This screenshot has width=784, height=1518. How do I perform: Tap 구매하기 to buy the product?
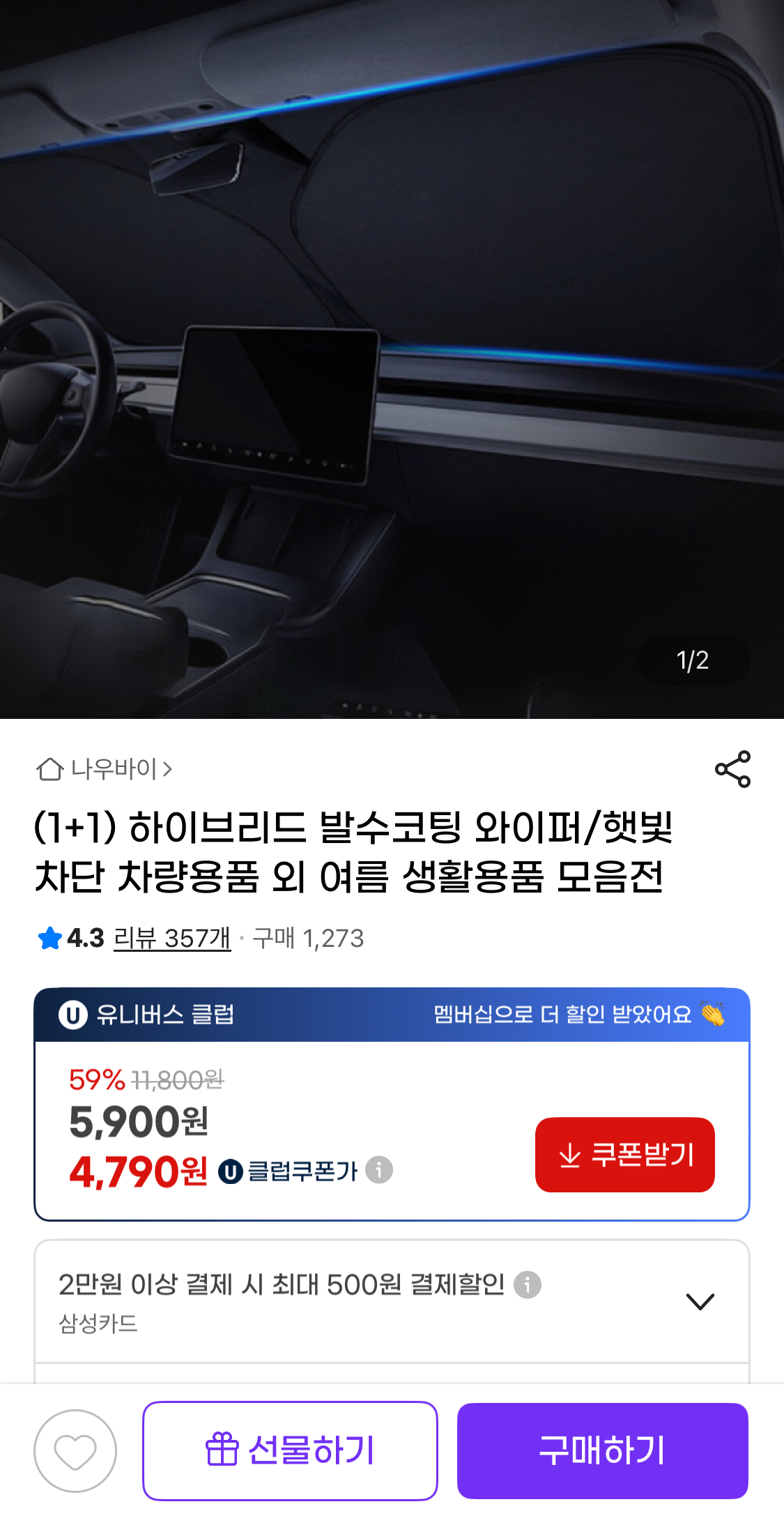tap(602, 1451)
